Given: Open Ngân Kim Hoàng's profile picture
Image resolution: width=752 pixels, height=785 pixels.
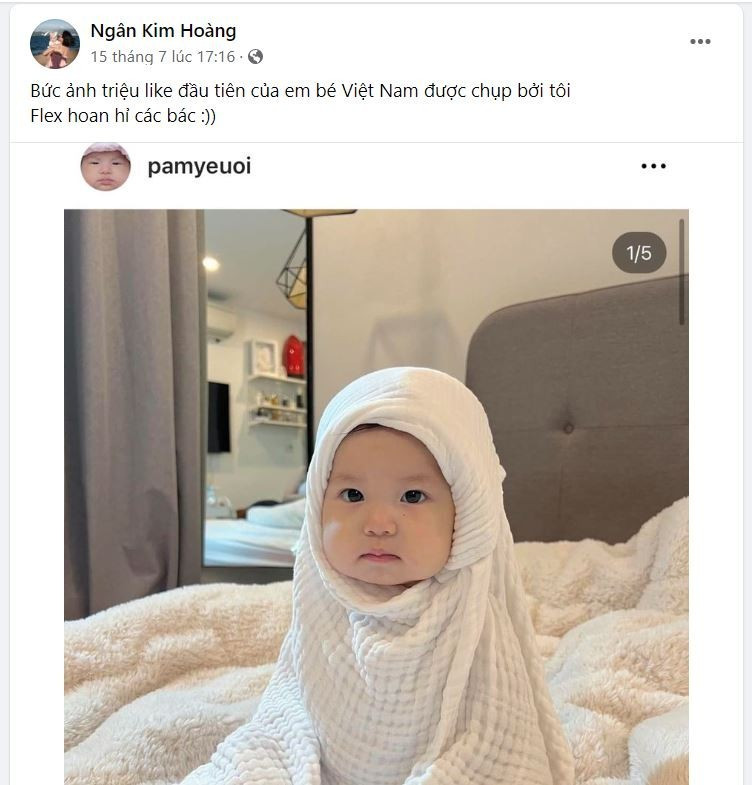Looking at the screenshot, I should click(54, 43).
